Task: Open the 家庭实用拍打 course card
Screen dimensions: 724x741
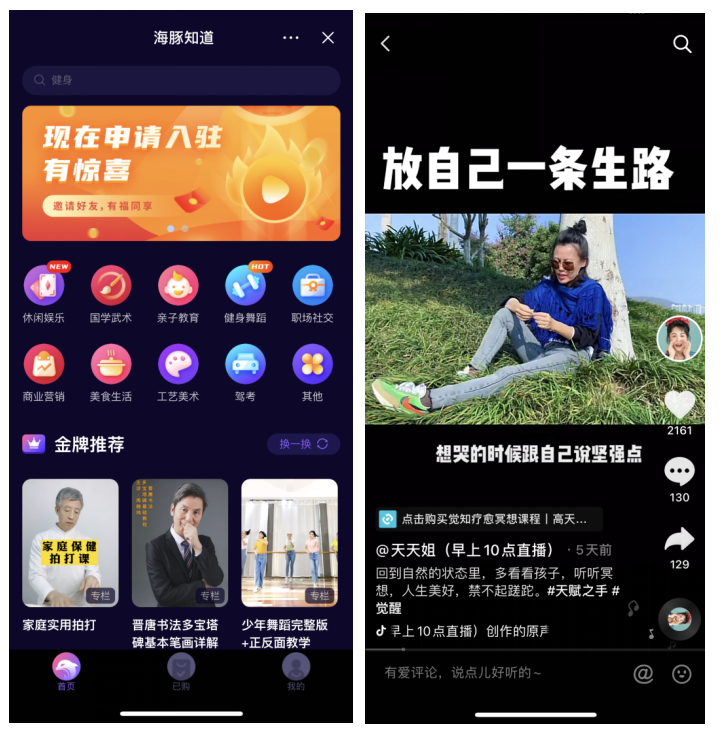Action: point(70,543)
